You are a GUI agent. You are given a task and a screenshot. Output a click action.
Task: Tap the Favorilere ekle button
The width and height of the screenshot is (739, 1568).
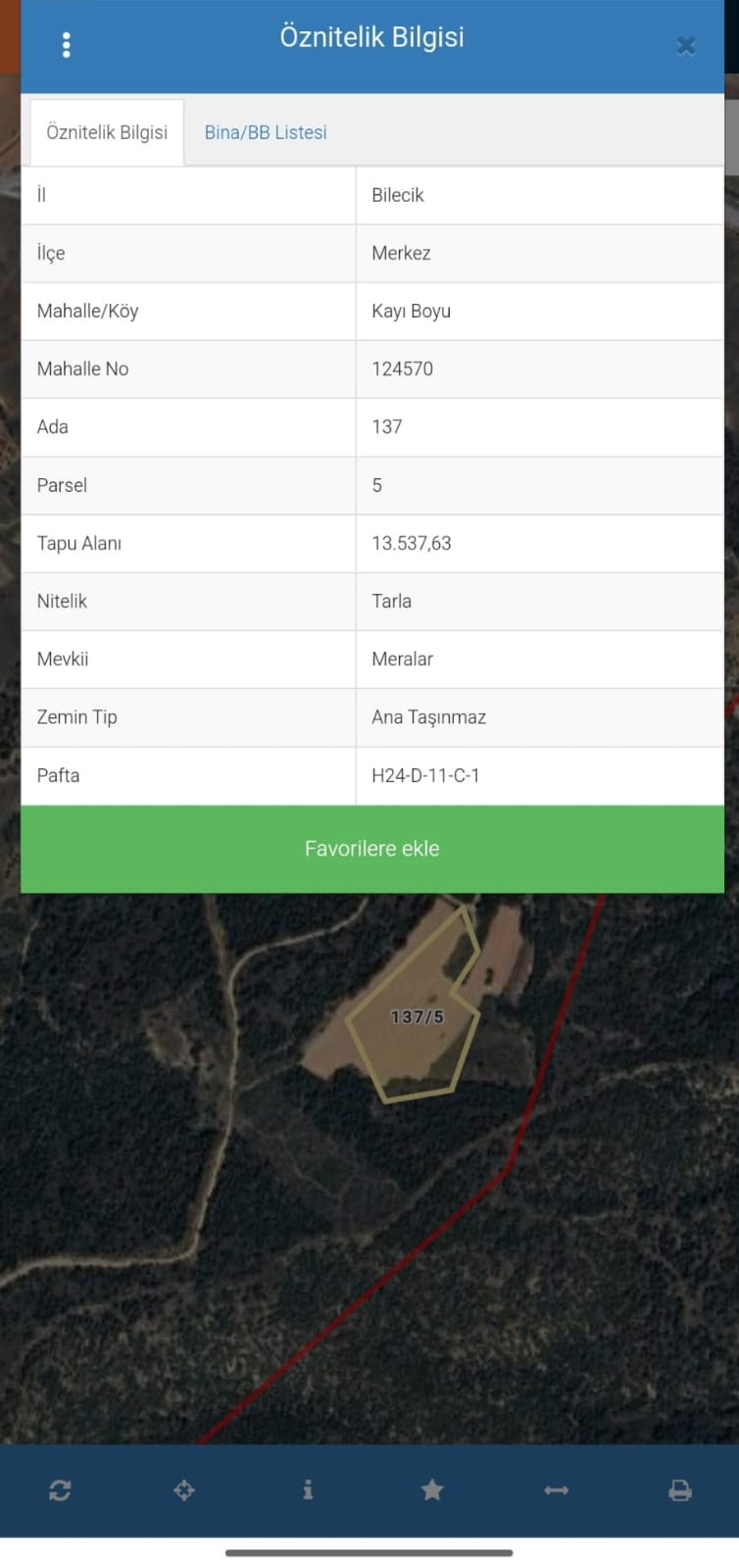click(x=372, y=849)
